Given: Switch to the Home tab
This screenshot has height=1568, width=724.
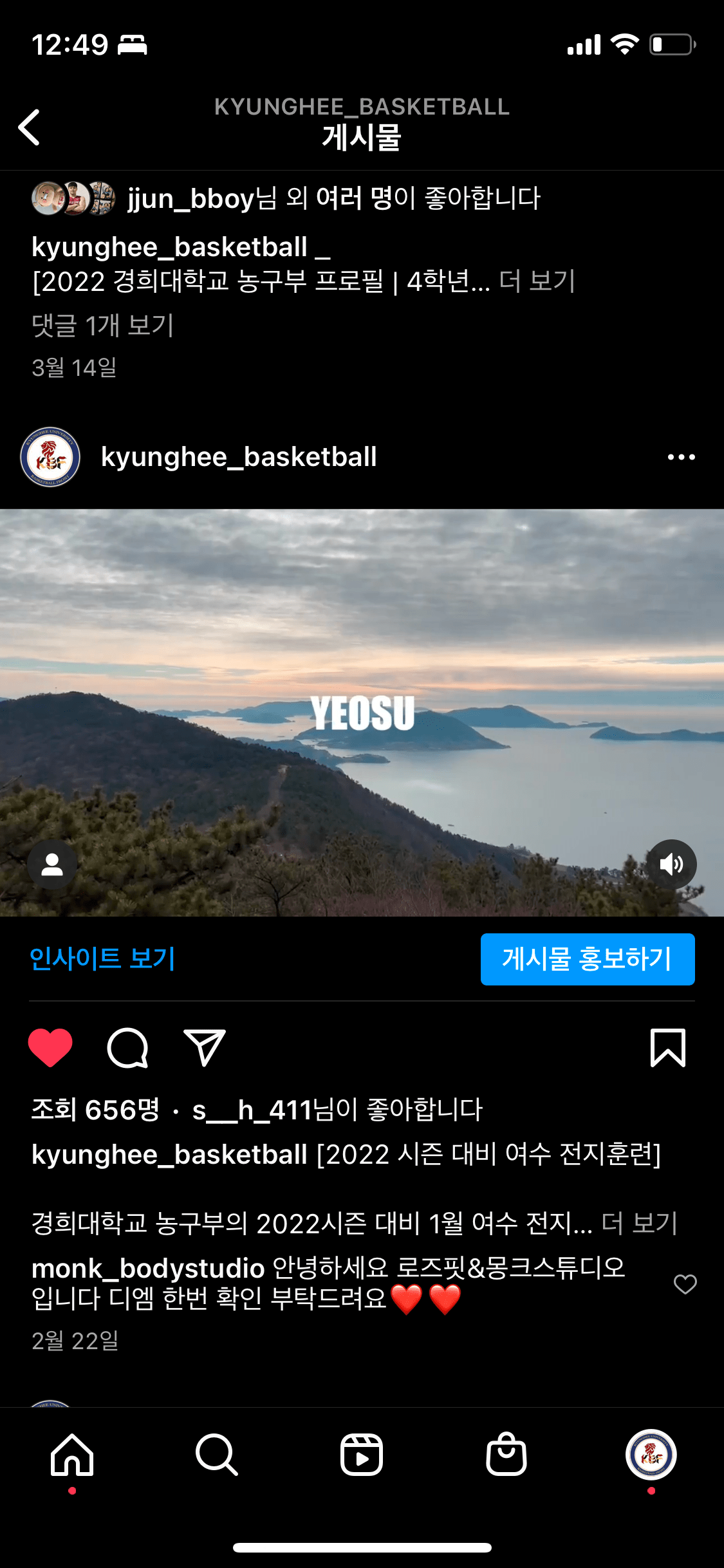Looking at the screenshot, I should click(x=72, y=1455).
